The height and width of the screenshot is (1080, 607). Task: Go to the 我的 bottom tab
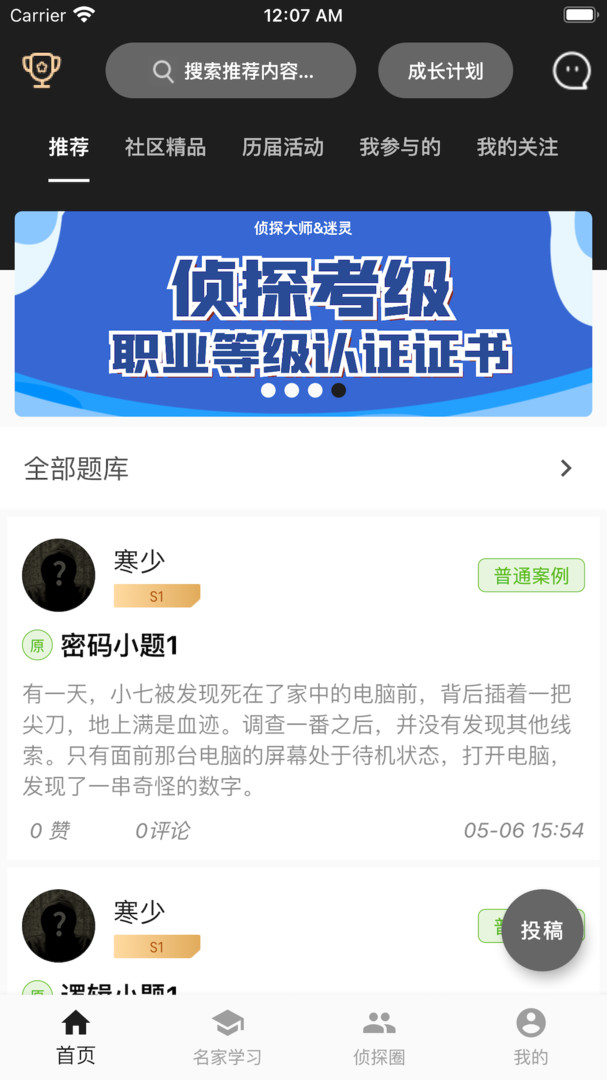click(531, 1037)
